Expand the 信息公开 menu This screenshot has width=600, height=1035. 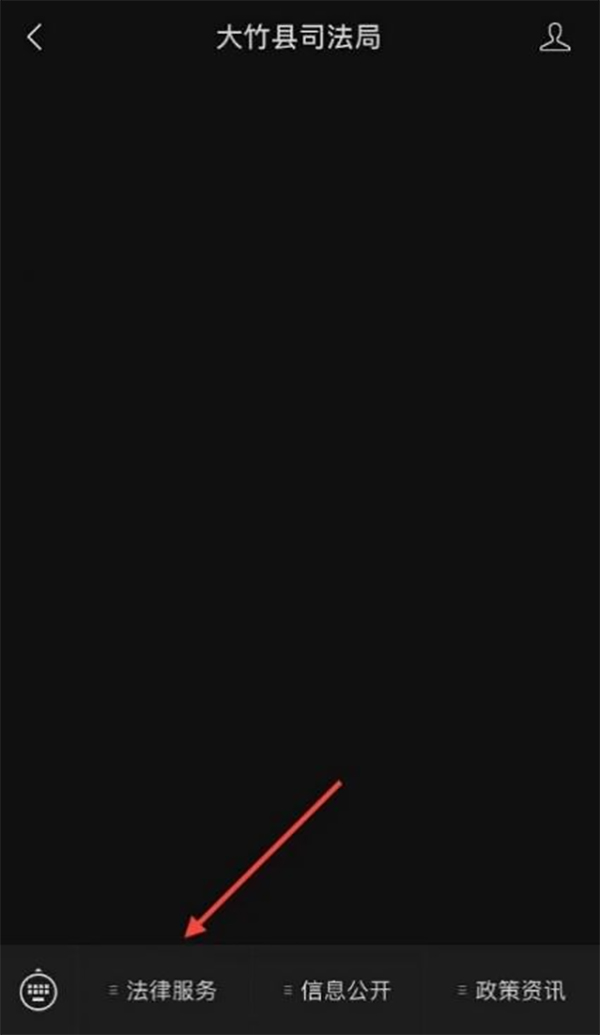click(338, 991)
